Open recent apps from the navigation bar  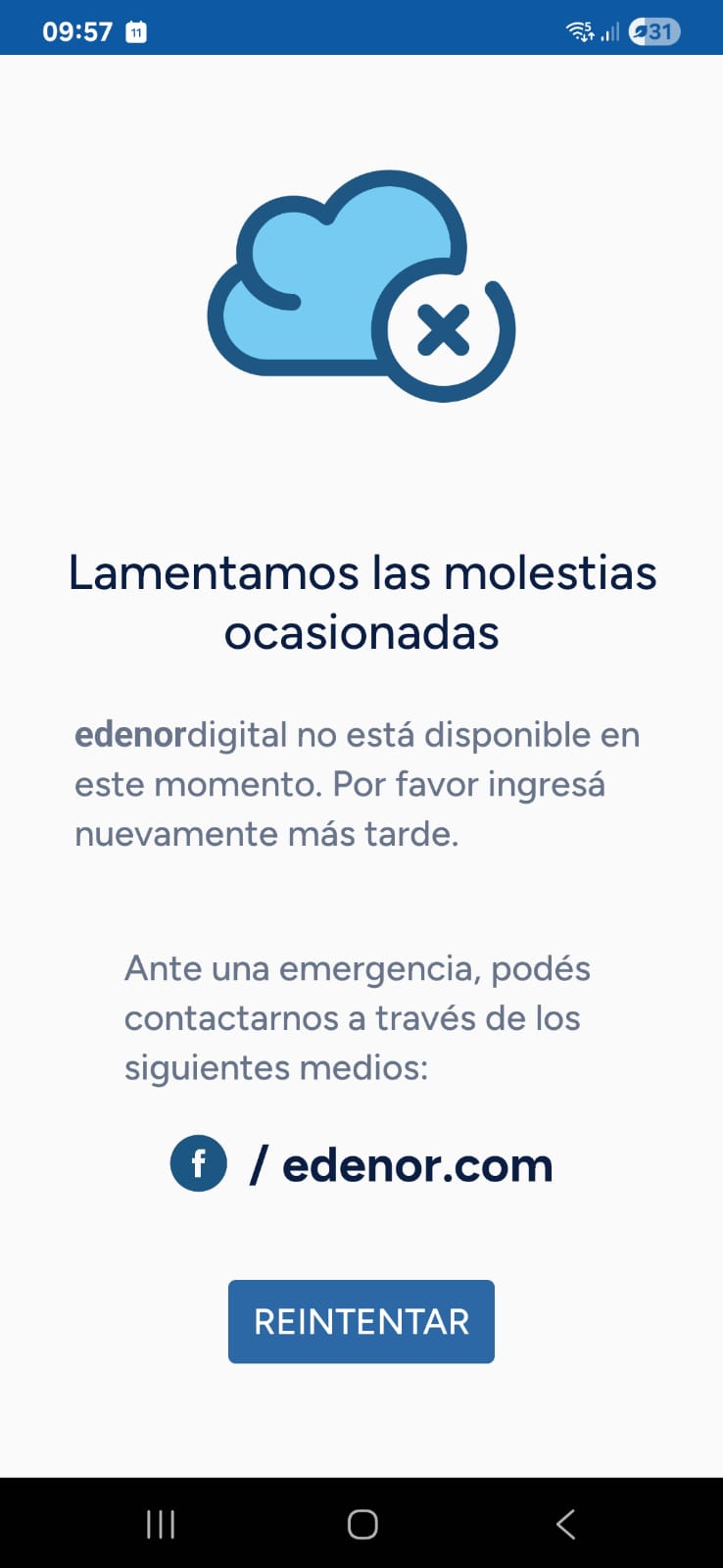pyautogui.click(x=160, y=1524)
